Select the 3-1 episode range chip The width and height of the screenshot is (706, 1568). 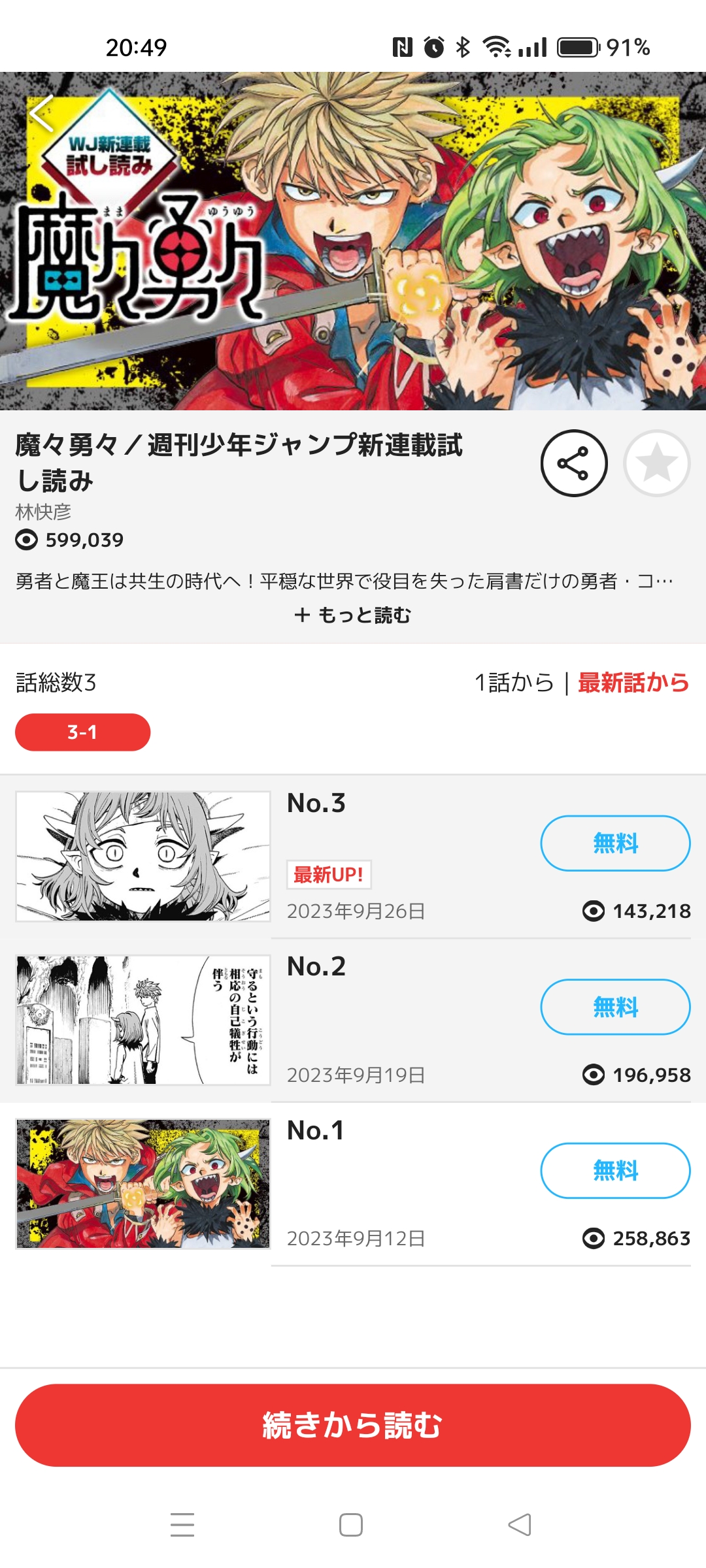coord(83,732)
